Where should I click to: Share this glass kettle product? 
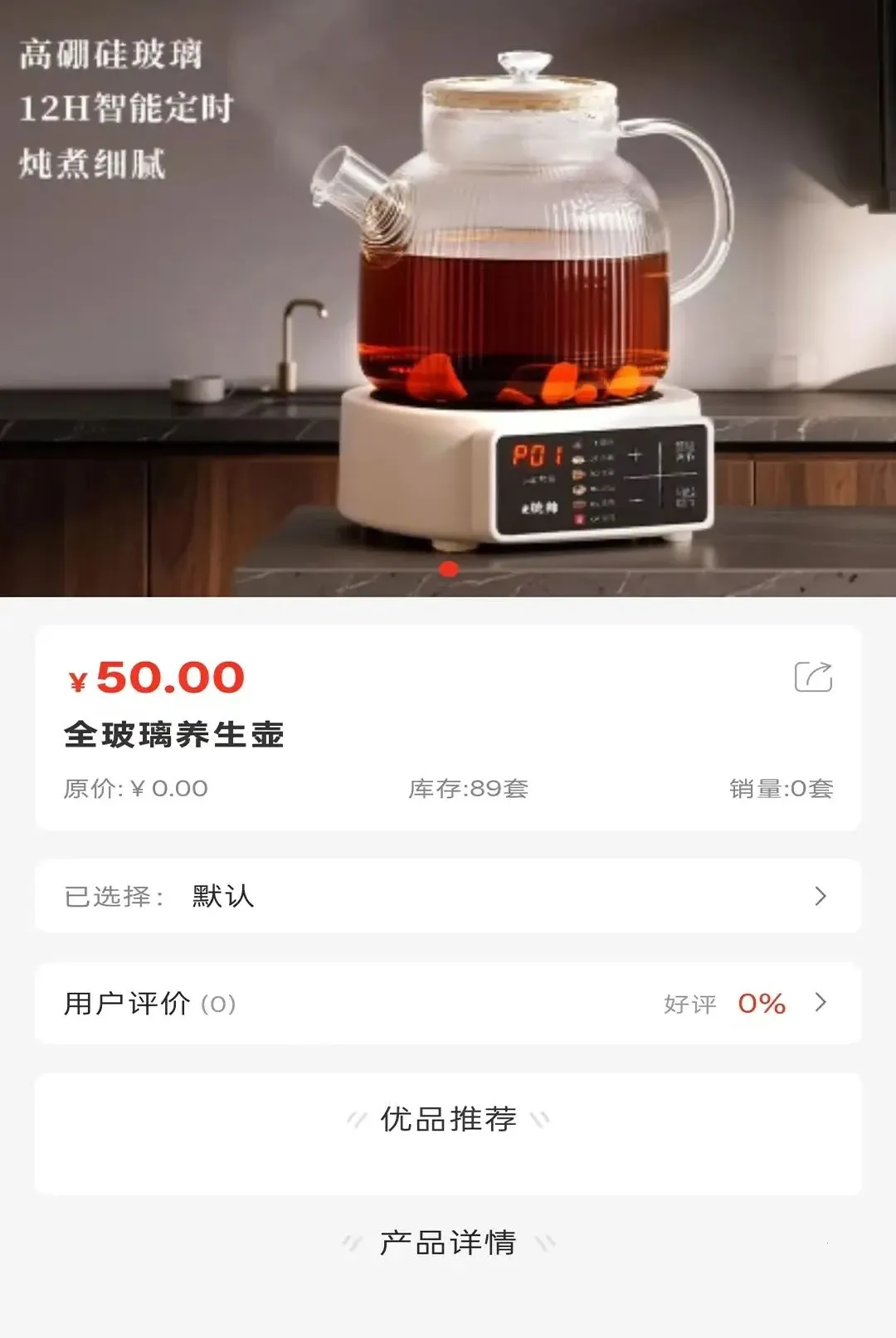click(813, 677)
